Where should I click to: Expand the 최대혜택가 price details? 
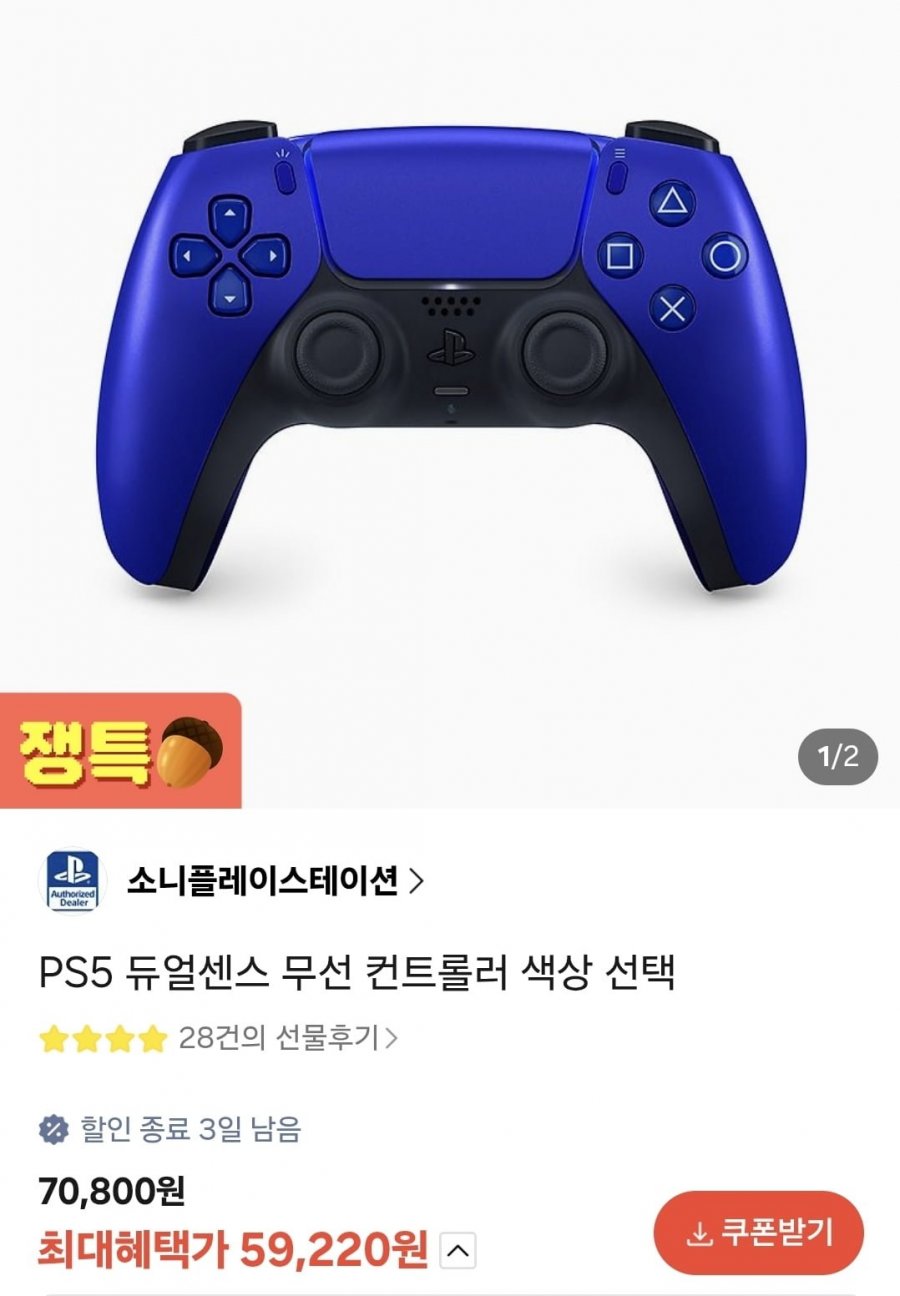click(x=458, y=1250)
